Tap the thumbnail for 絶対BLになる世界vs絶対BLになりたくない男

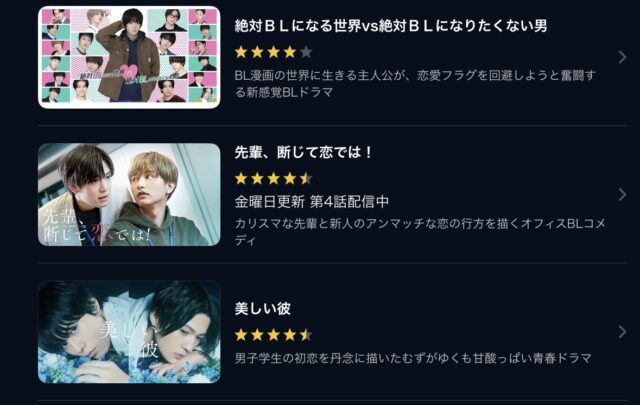(x=129, y=57)
